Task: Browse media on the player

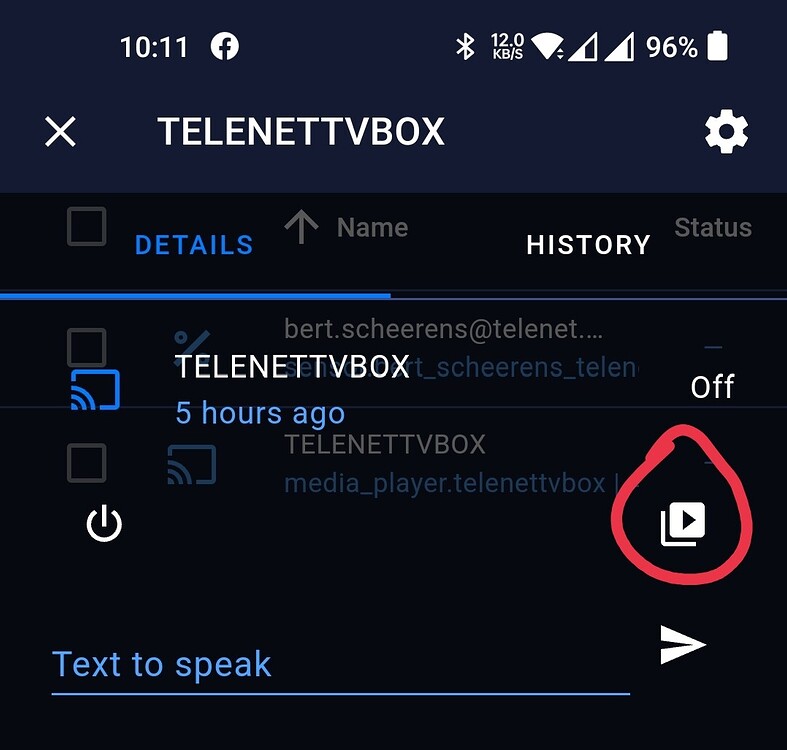Action: click(x=683, y=523)
